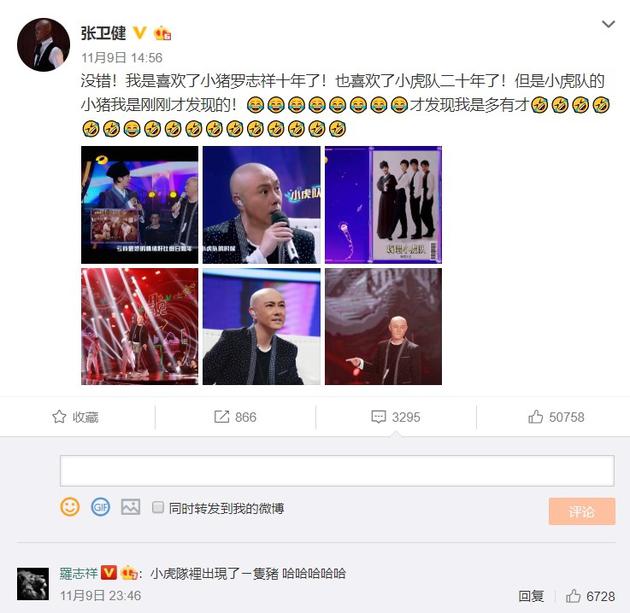The image size is (630, 613).
Task: Open the 3295 comments
Action: 395,417
